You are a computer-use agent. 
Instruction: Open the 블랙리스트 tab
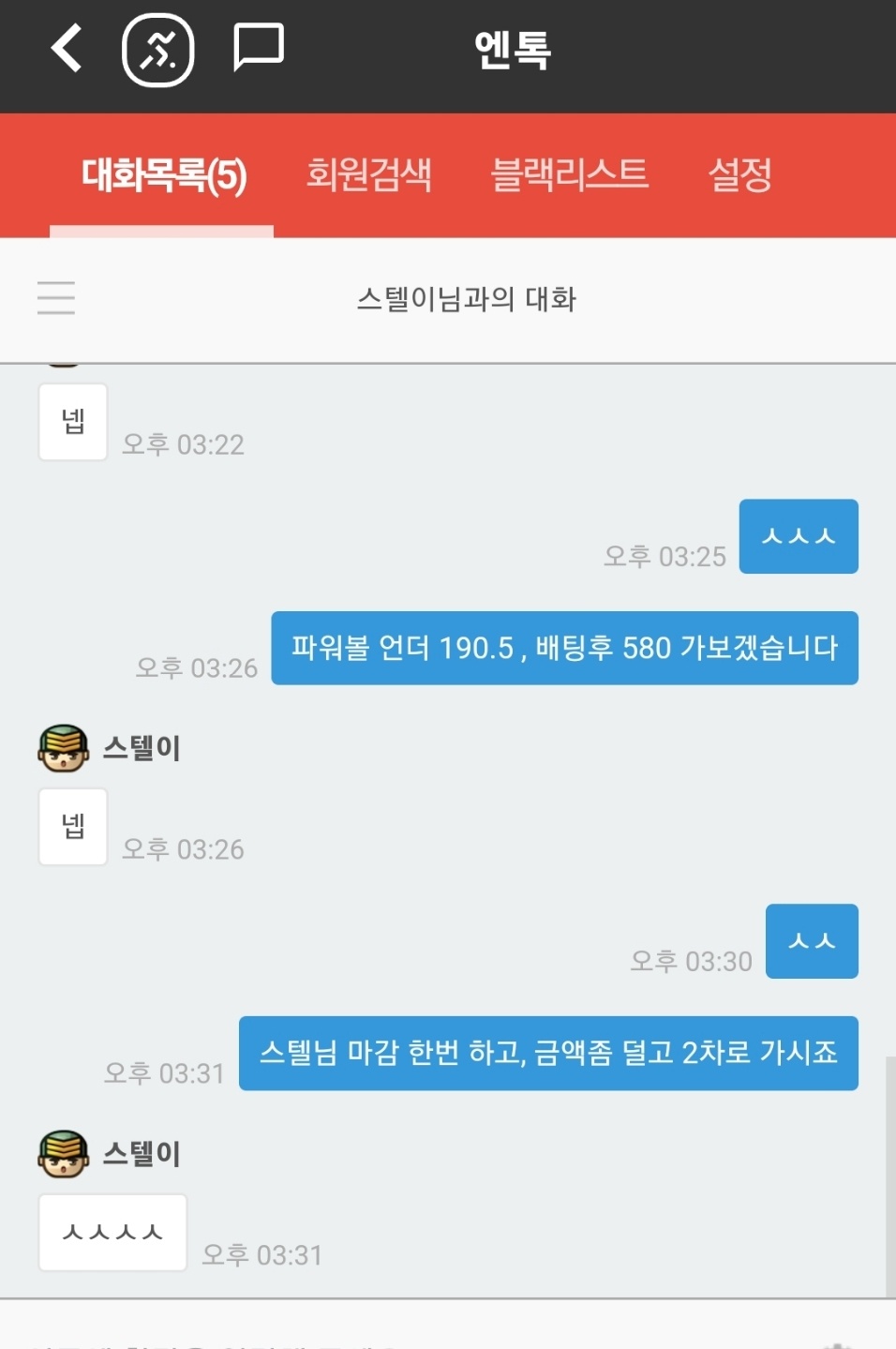click(x=569, y=175)
